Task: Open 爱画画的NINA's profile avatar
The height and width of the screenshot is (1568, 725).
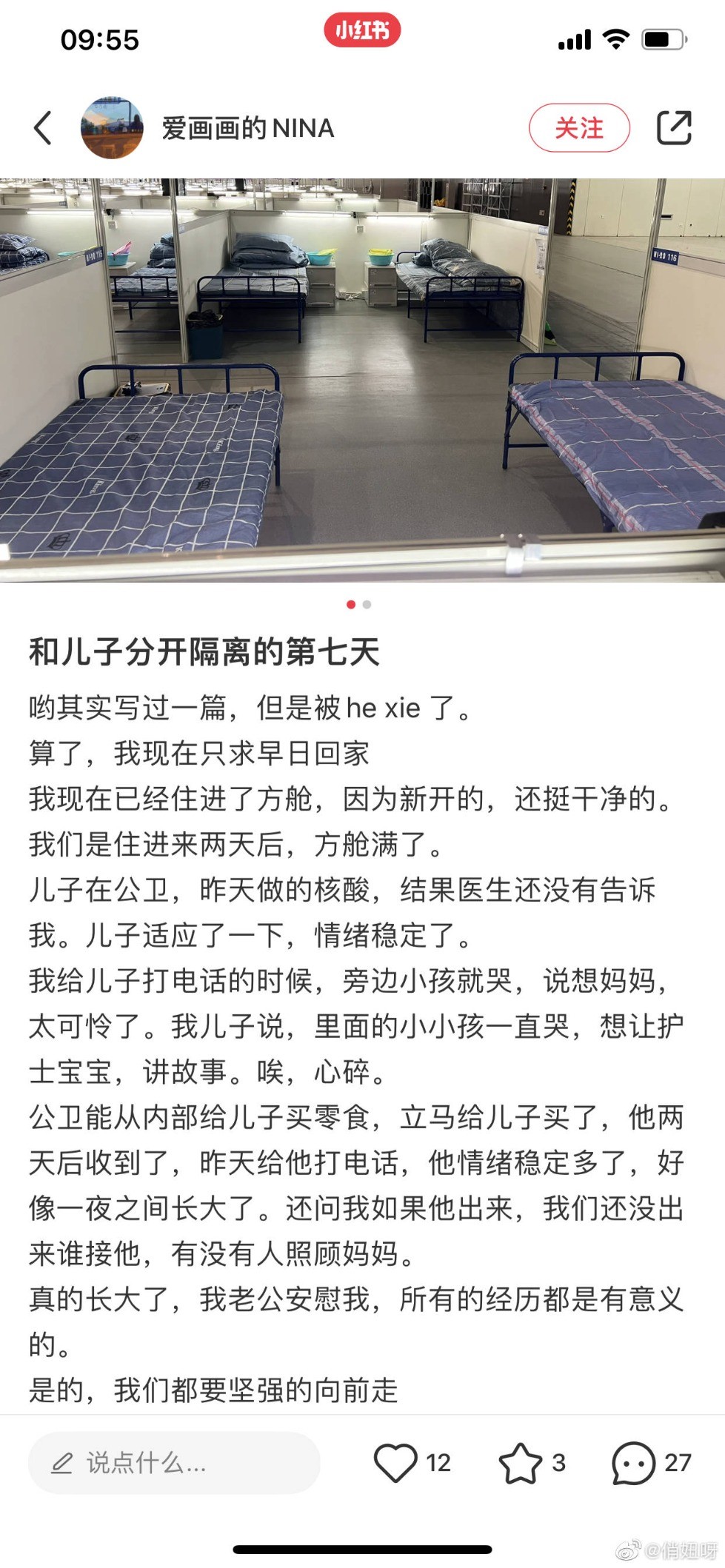Action: click(112, 127)
